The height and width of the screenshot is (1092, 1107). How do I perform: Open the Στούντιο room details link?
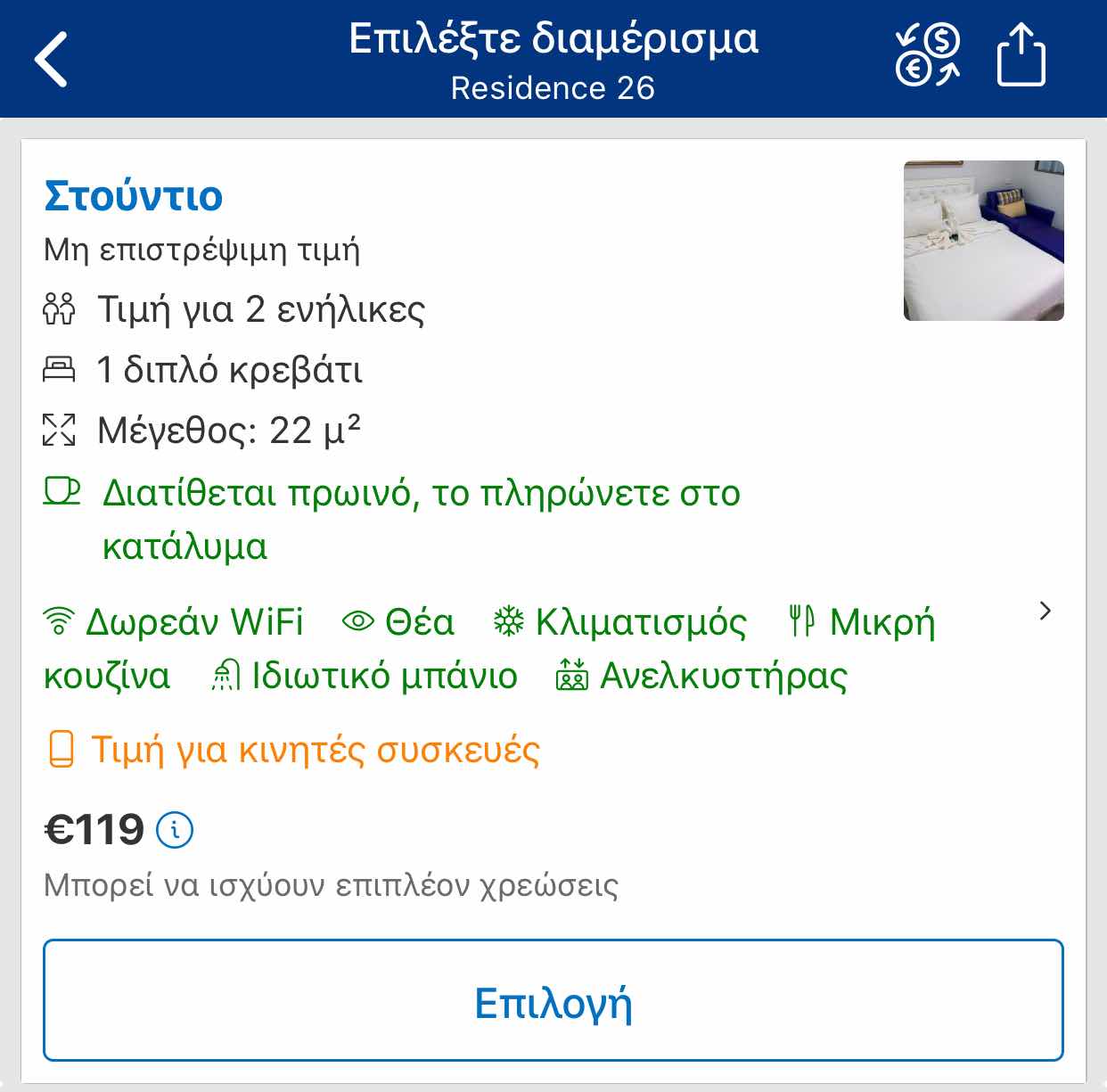[134, 196]
